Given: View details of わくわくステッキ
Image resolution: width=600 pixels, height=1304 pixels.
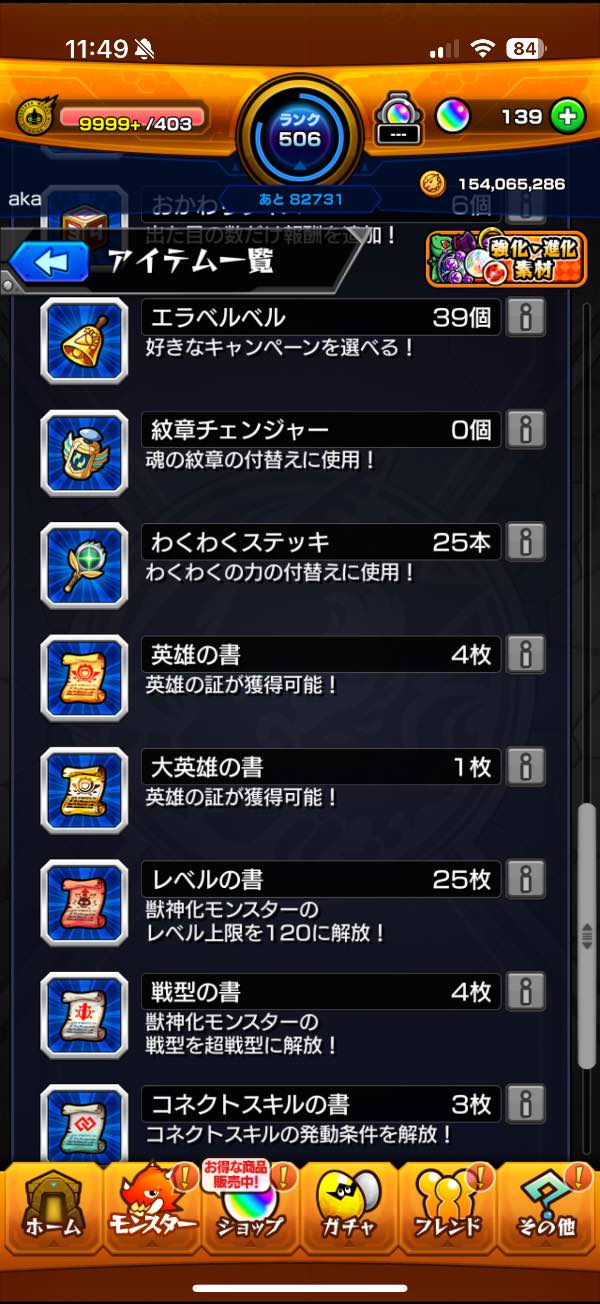Looking at the screenshot, I should tap(525, 542).
